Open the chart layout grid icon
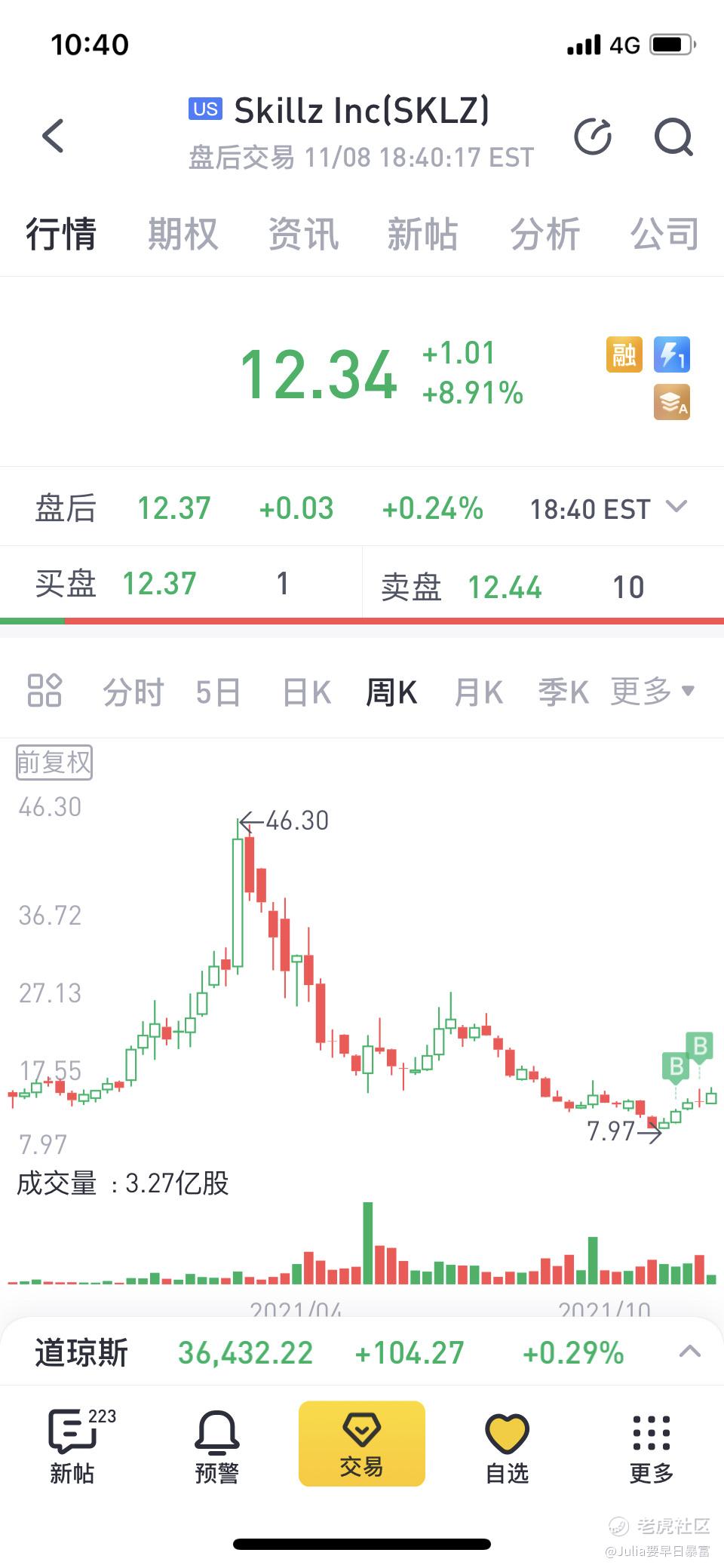This screenshot has width=724, height=1568. pos(44,690)
